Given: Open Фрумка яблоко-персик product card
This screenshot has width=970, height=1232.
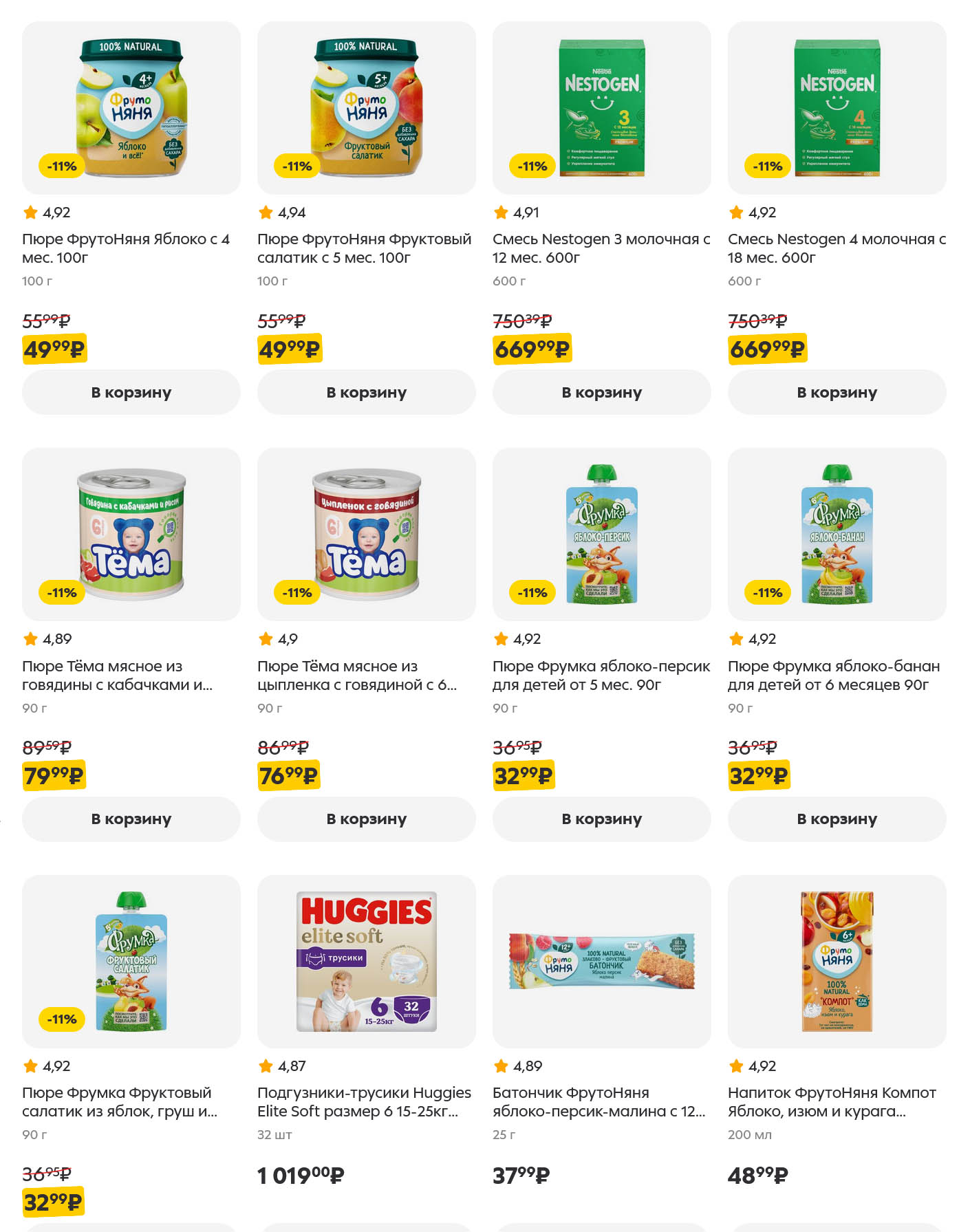Looking at the screenshot, I should (601, 534).
